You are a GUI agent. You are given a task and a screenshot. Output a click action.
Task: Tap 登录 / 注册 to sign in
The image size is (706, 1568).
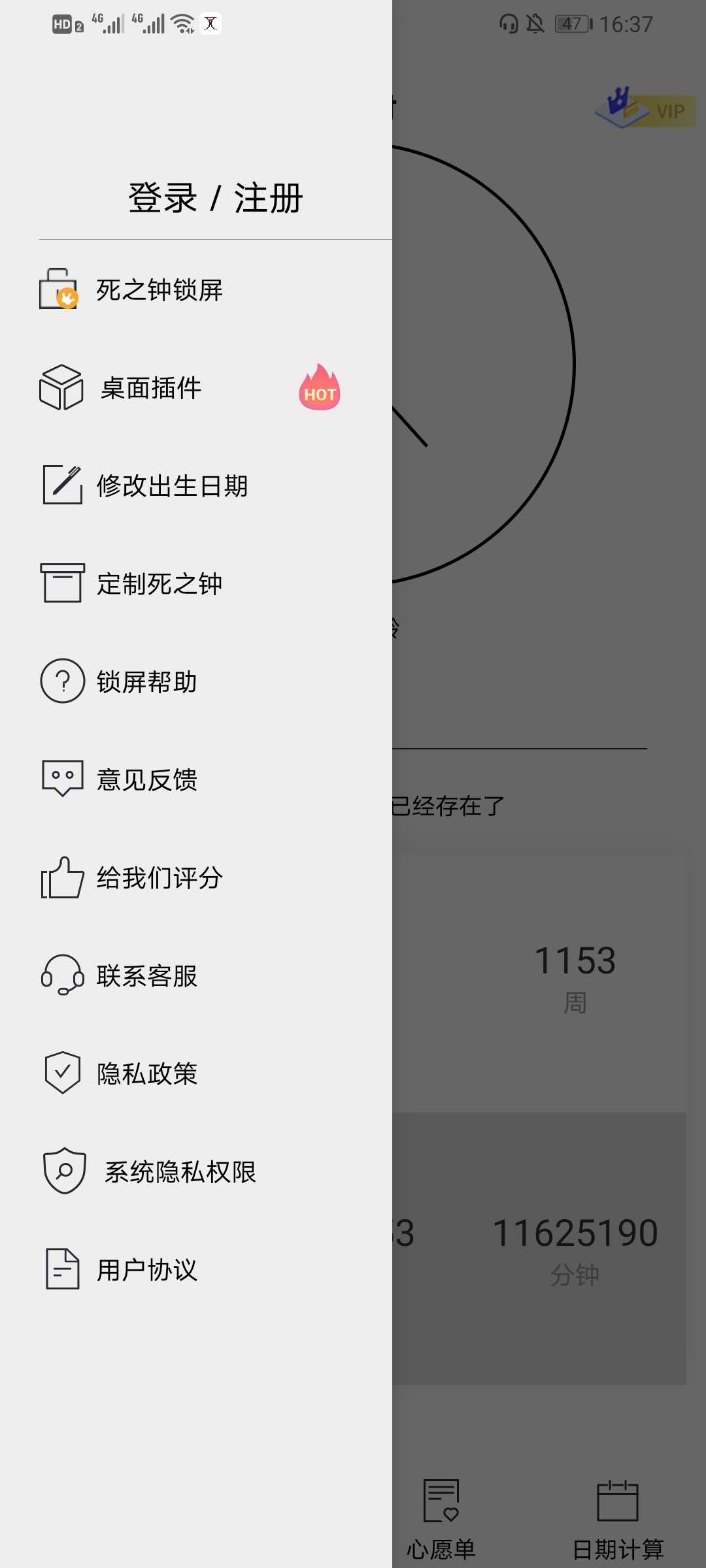[215, 198]
